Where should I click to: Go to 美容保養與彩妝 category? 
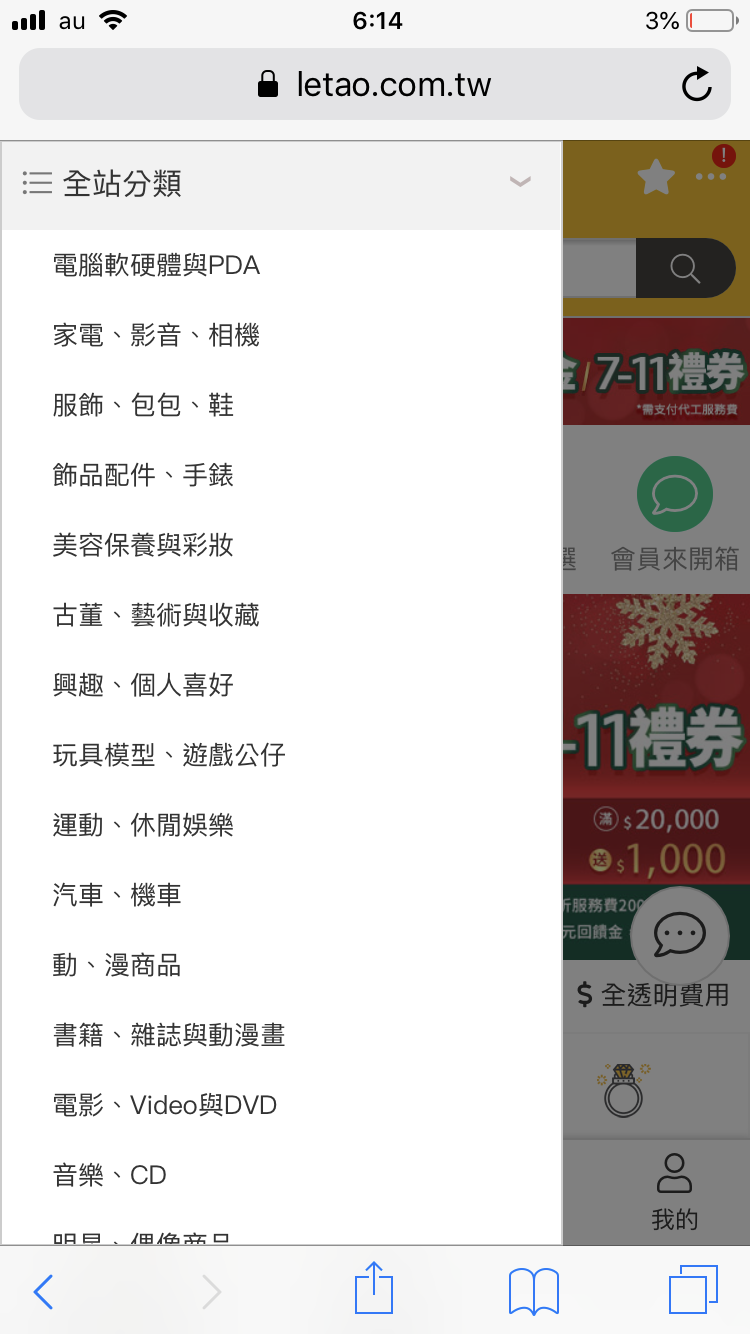pos(143,545)
